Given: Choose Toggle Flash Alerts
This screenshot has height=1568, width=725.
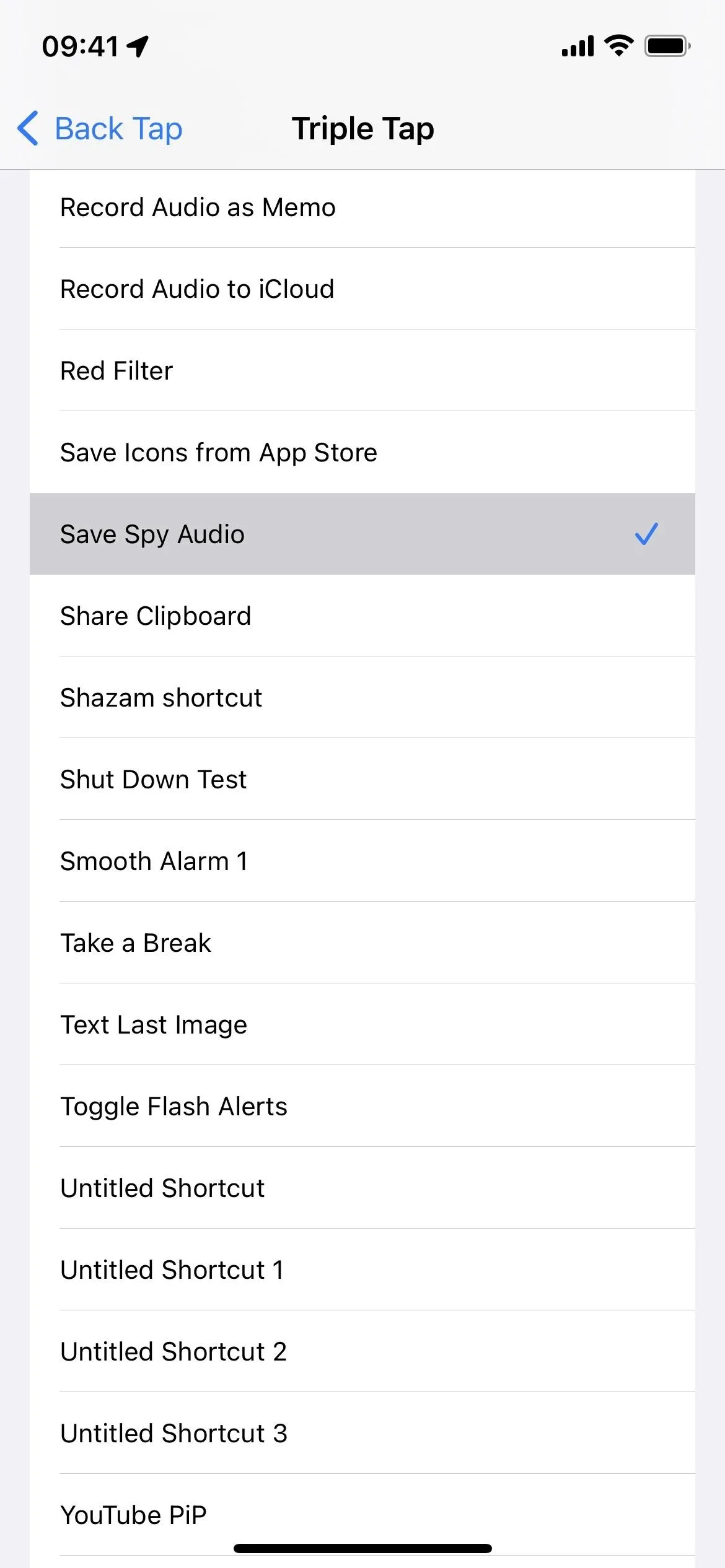Looking at the screenshot, I should 362,1106.
